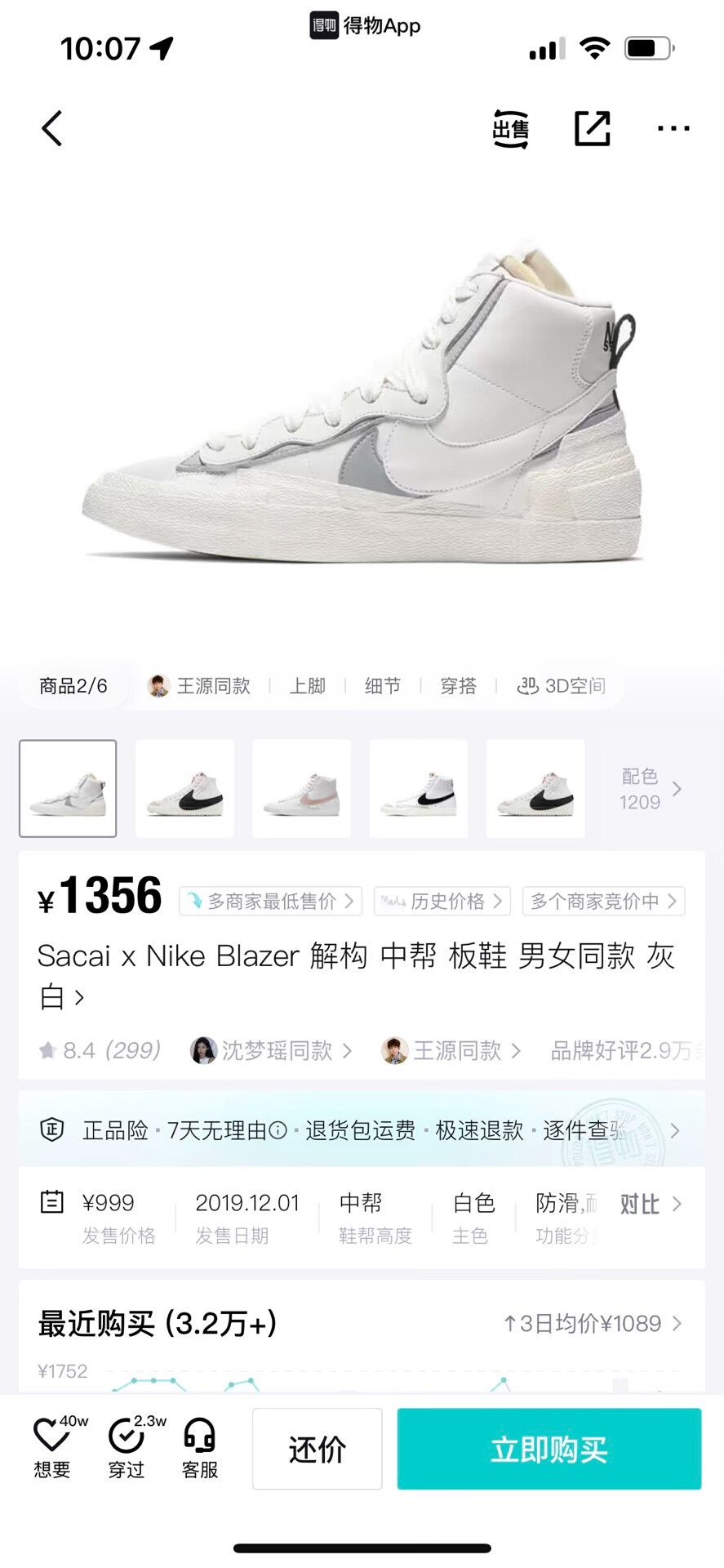Add to 想要 wishlist
The image size is (724, 1568).
pos(53,1448)
